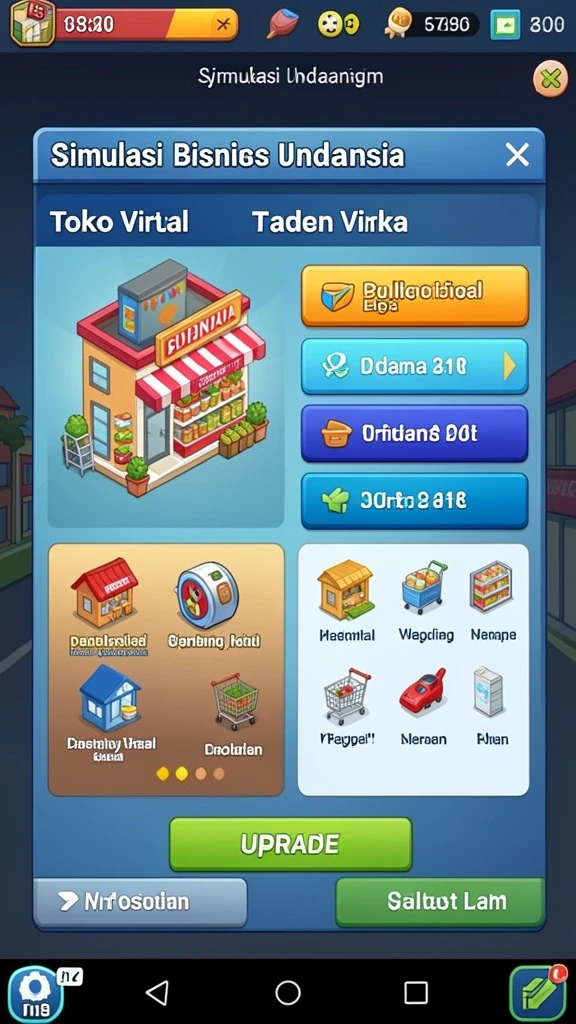Image resolution: width=576 pixels, height=1024 pixels.
Task: Select the Nenape shelf item
Action: [492, 601]
